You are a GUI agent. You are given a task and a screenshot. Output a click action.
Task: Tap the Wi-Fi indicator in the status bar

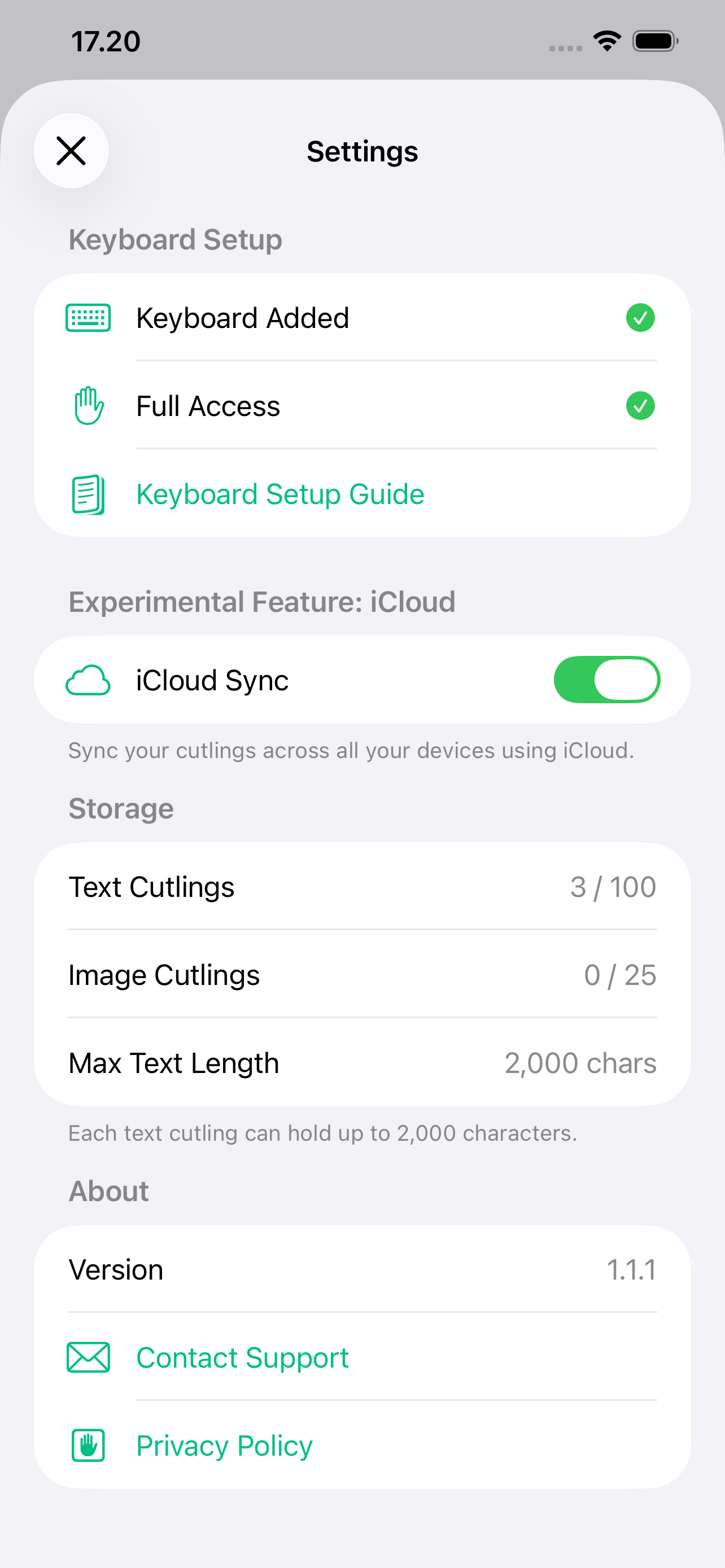606,40
